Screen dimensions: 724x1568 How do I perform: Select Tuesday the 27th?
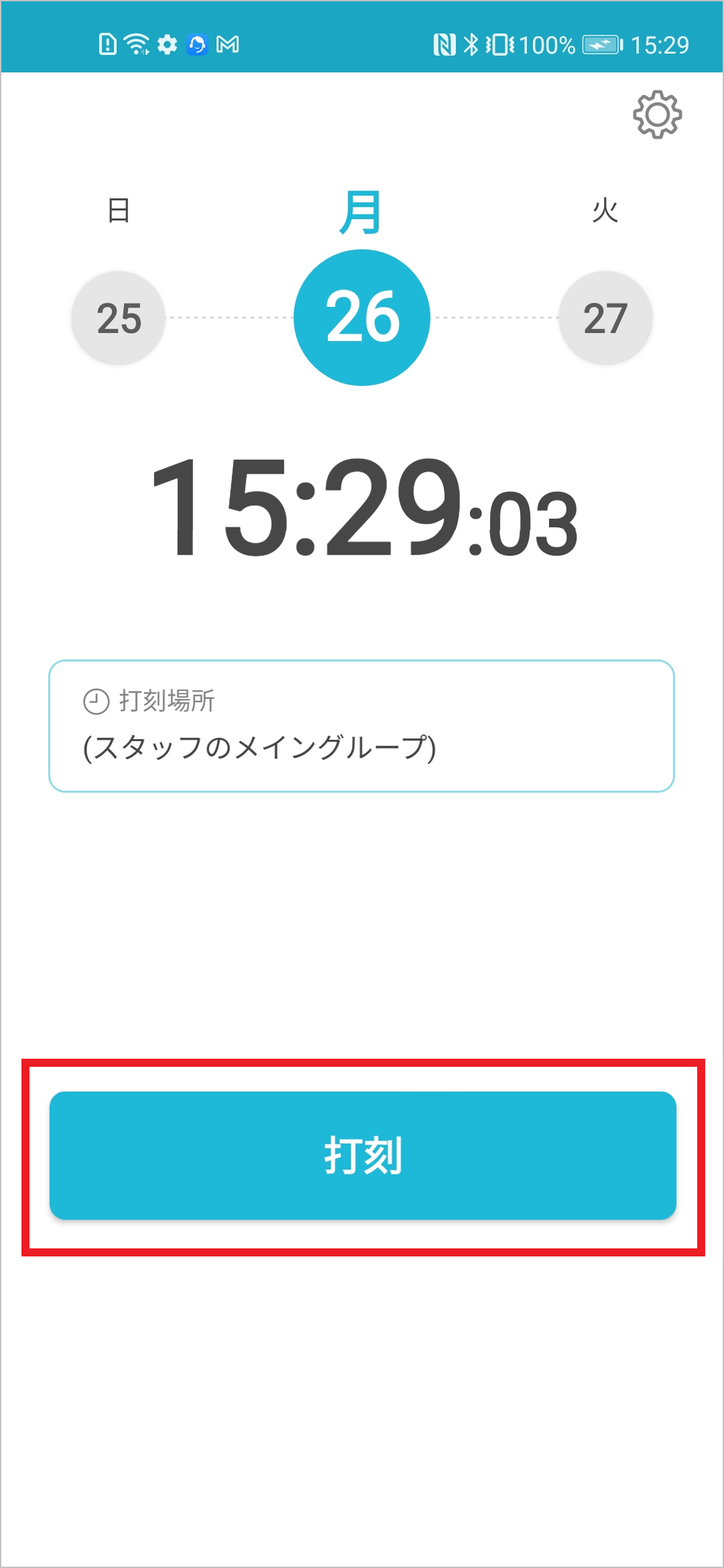tap(605, 318)
